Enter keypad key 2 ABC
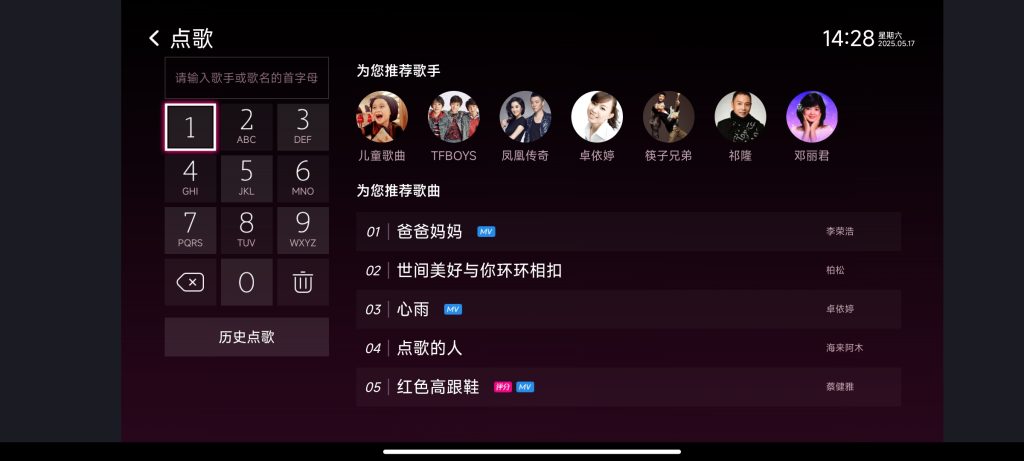 click(x=246, y=127)
